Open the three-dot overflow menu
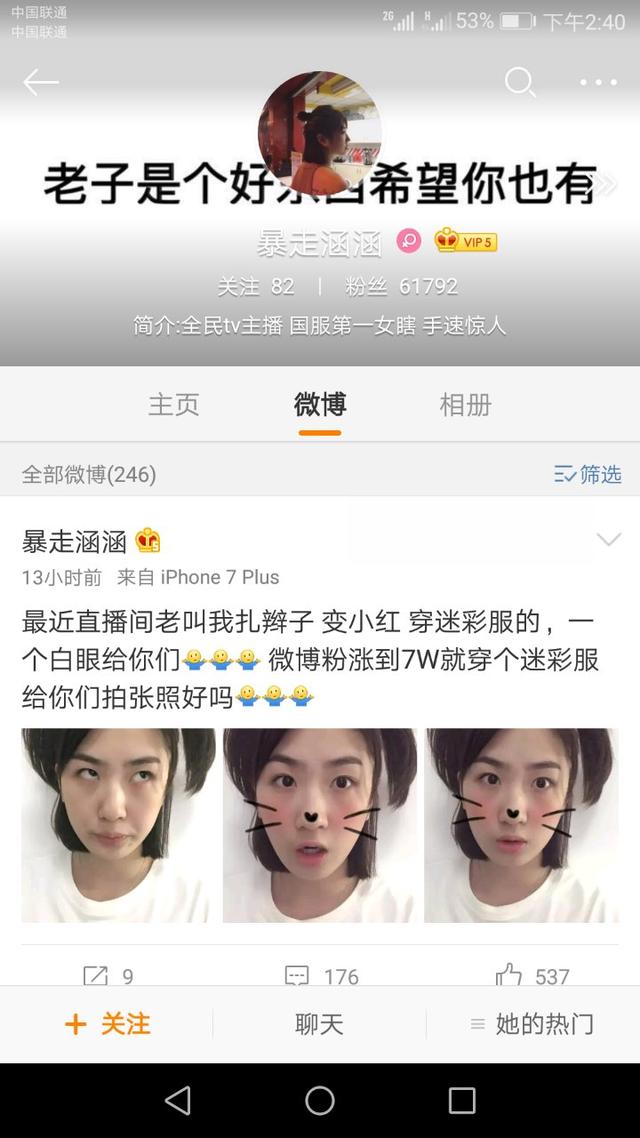 point(598,82)
